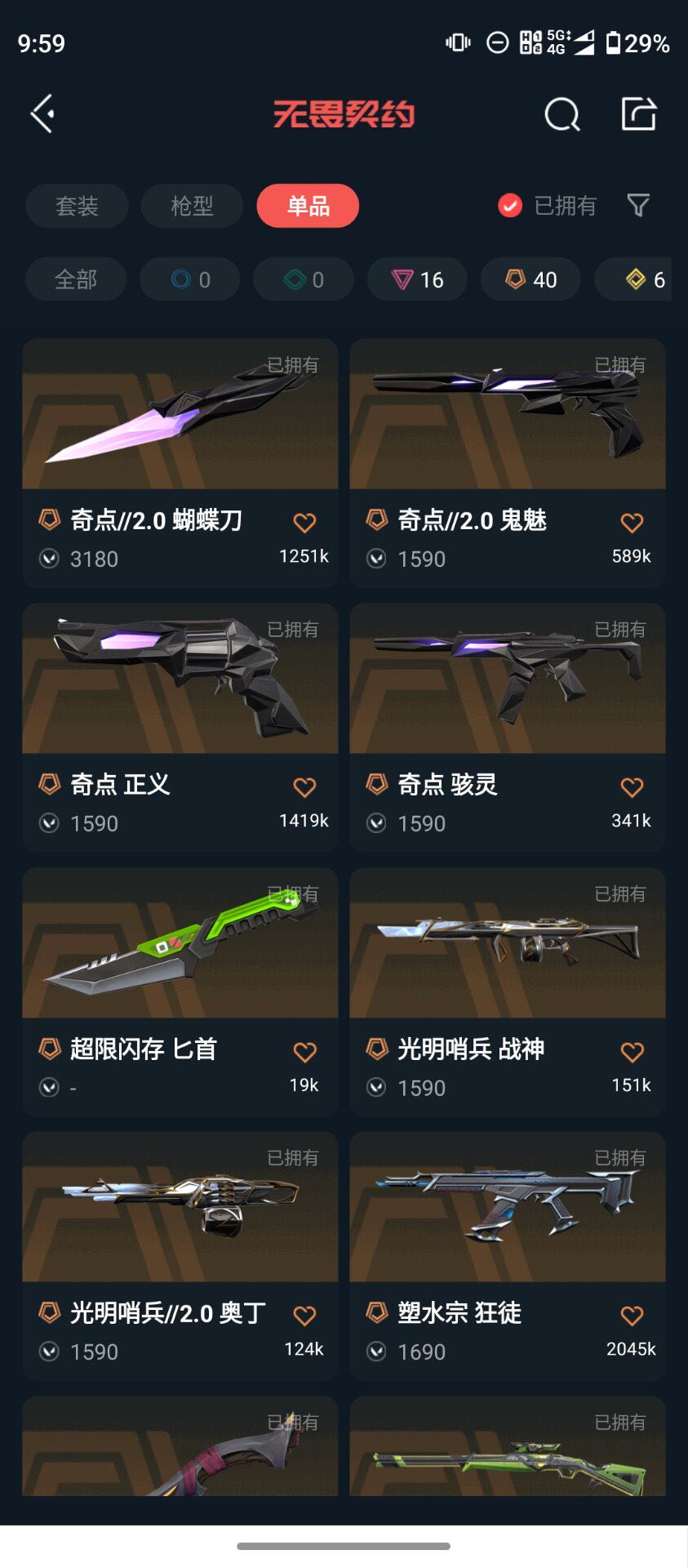
Task: Filter by the pink tier chip showing 16
Action: [x=417, y=280]
